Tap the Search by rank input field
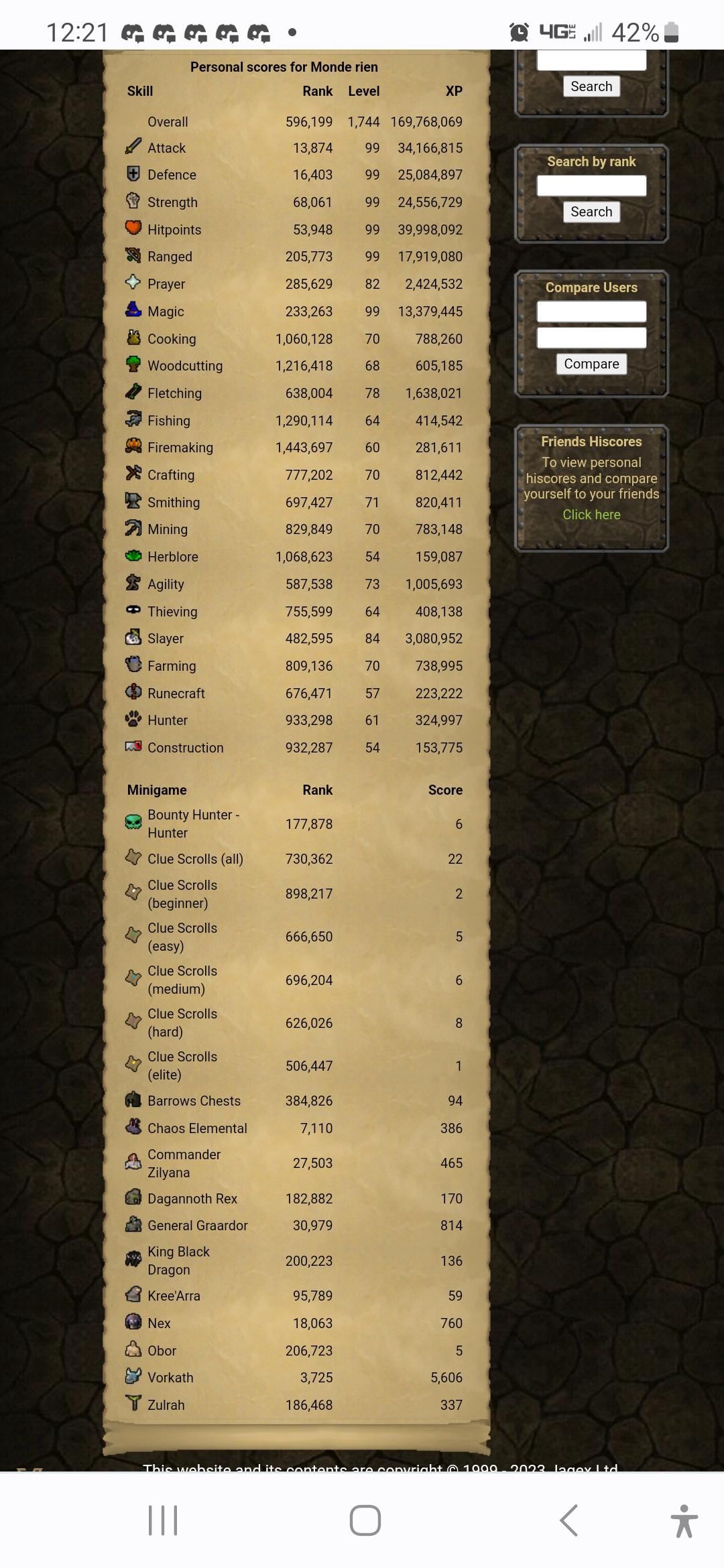The width and height of the screenshot is (724, 1568). click(x=591, y=186)
